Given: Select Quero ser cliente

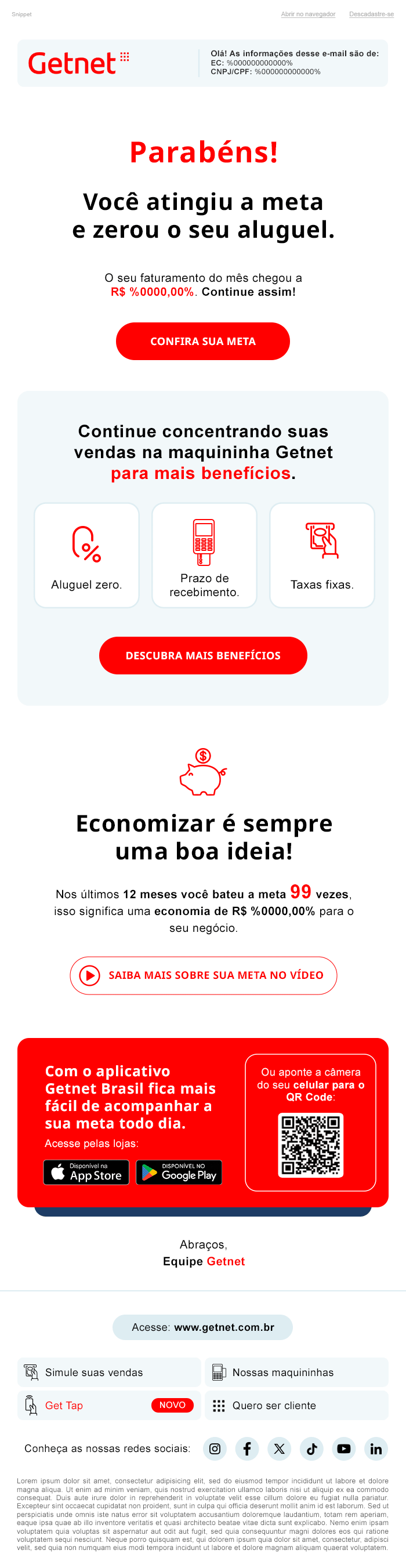Looking at the screenshot, I should click(296, 1406).
